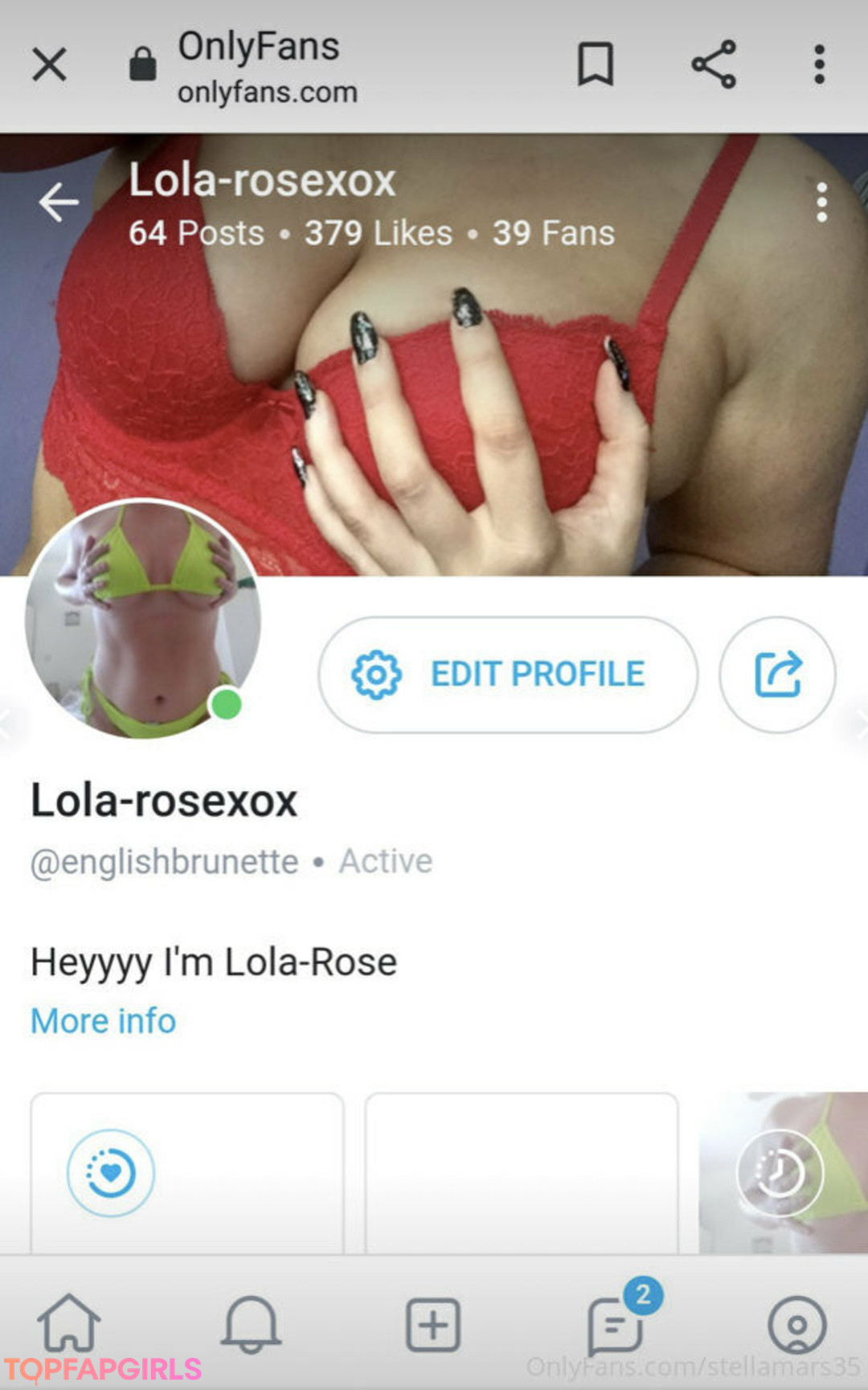
Task: Create a new post with plus
Action: 433,1324
